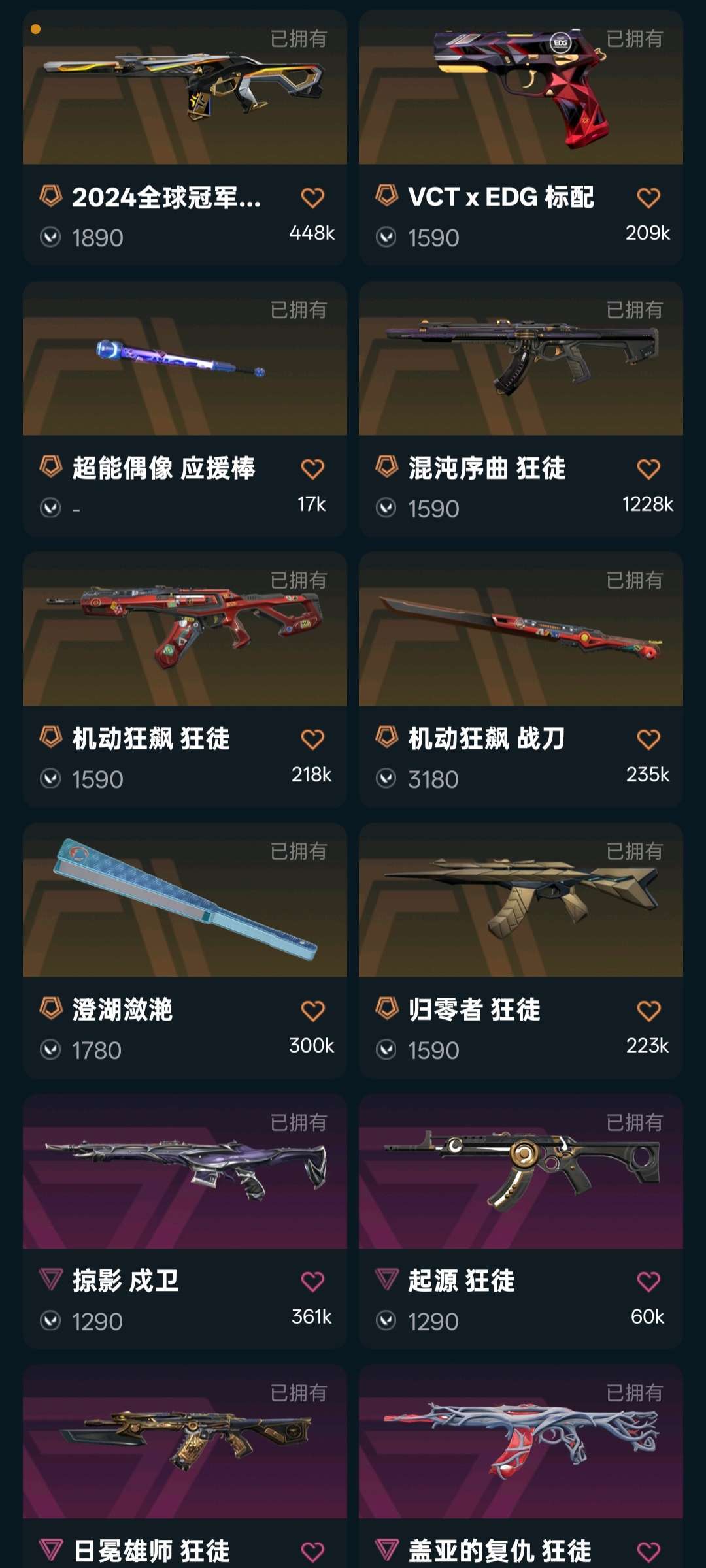Screen dimensions: 706x1568
Task: Favorite the 混沌序曲 狂徒 skin
Action: 648,469
